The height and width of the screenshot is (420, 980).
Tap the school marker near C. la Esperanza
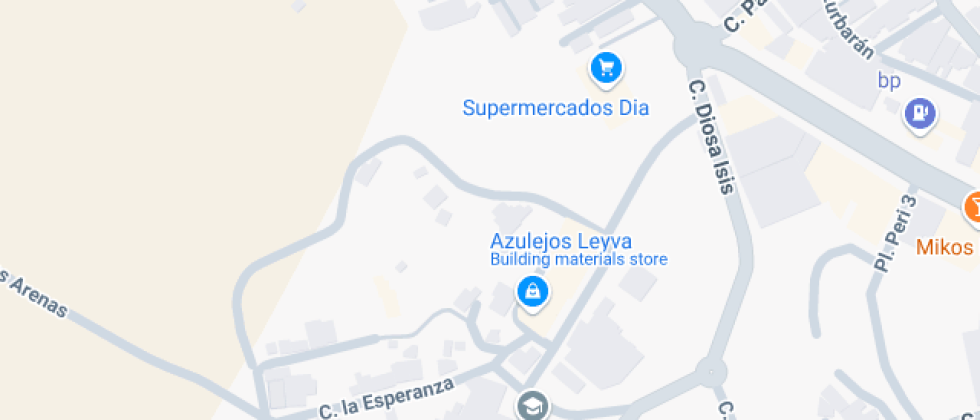click(x=532, y=405)
